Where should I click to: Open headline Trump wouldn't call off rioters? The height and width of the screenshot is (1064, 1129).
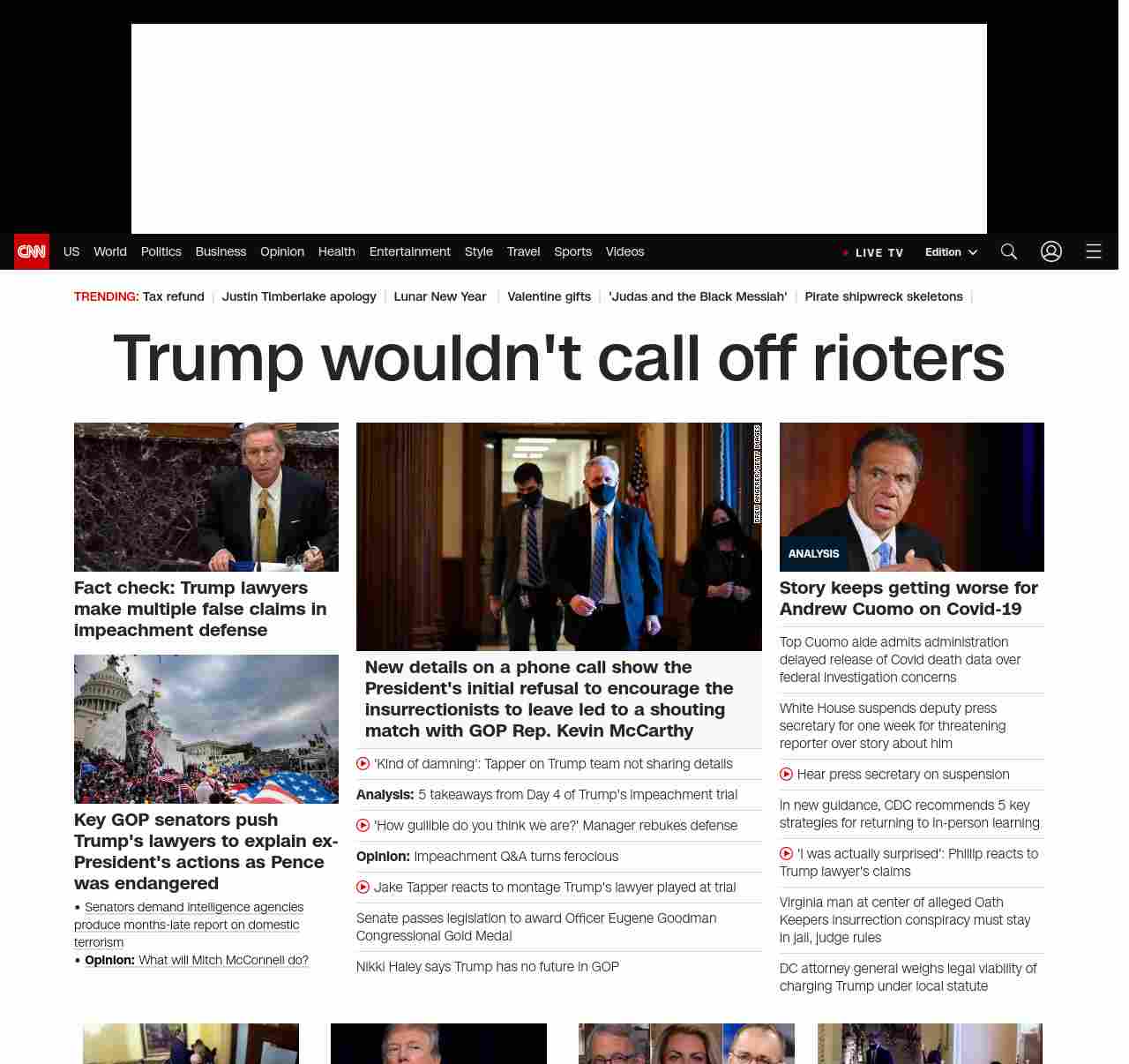coord(558,358)
